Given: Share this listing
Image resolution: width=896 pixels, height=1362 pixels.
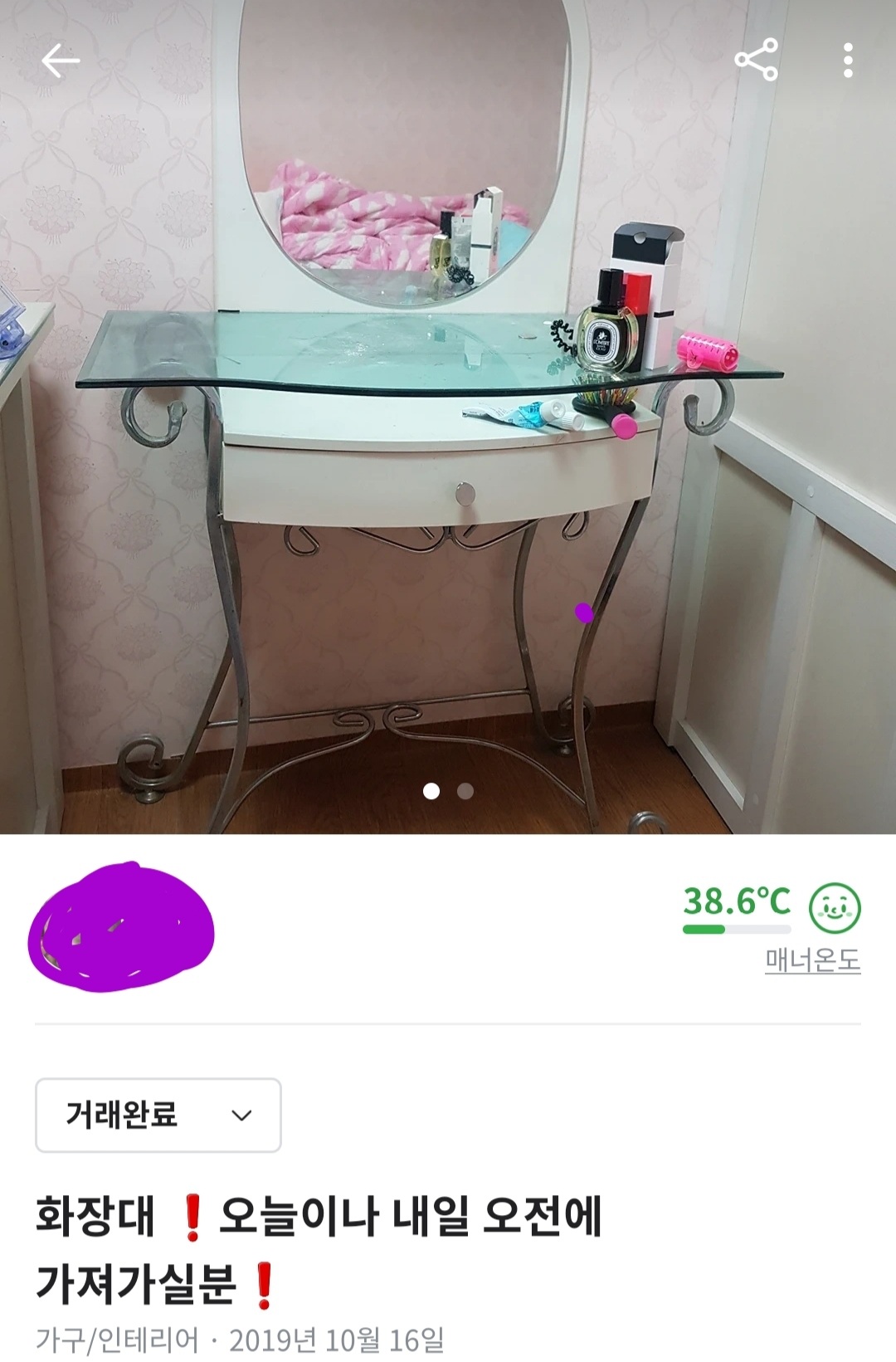Looking at the screenshot, I should point(756,61).
